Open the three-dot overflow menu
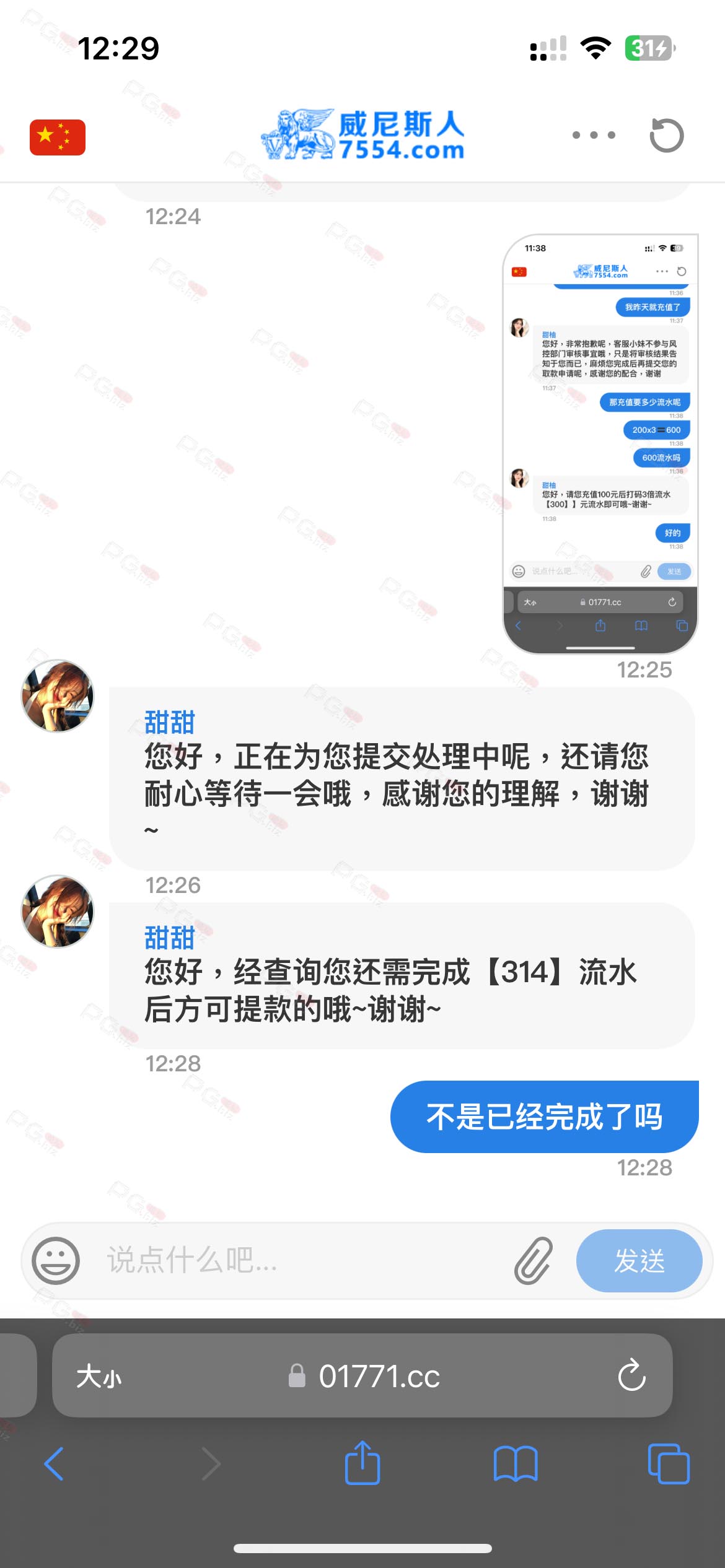Viewport: 725px width, 1568px height. (x=594, y=135)
